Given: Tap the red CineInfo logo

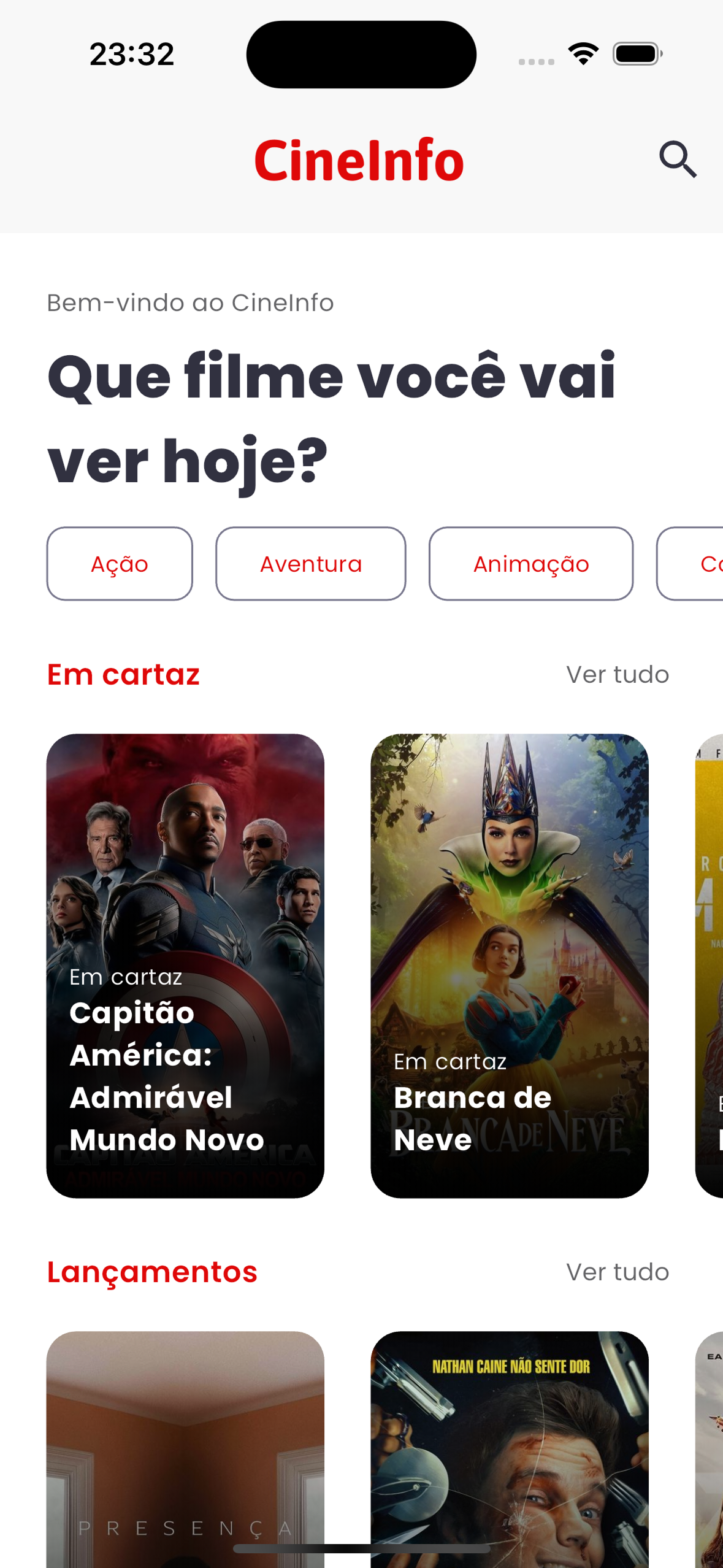Looking at the screenshot, I should 360,159.
